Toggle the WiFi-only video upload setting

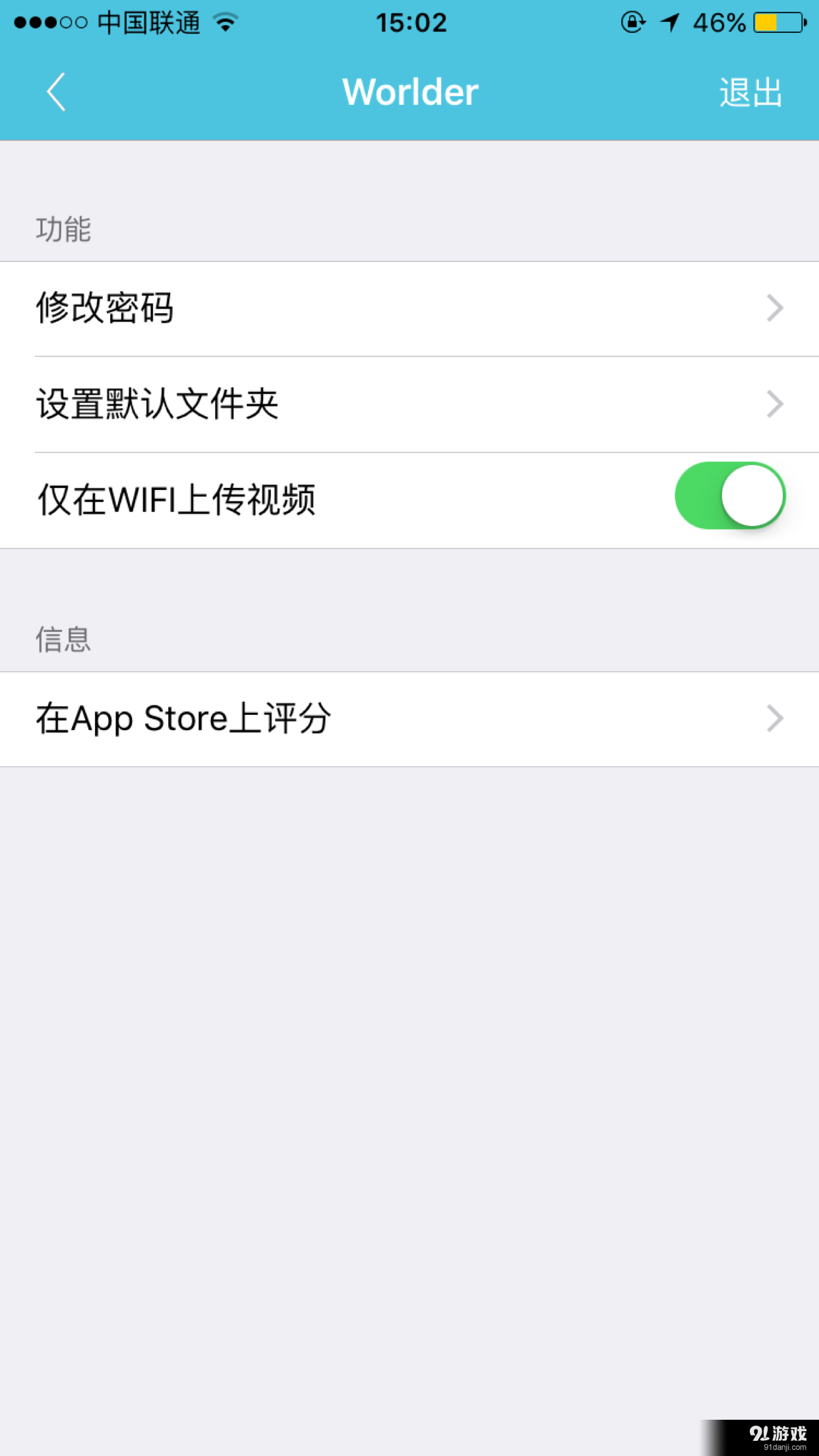pyautogui.click(x=729, y=495)
